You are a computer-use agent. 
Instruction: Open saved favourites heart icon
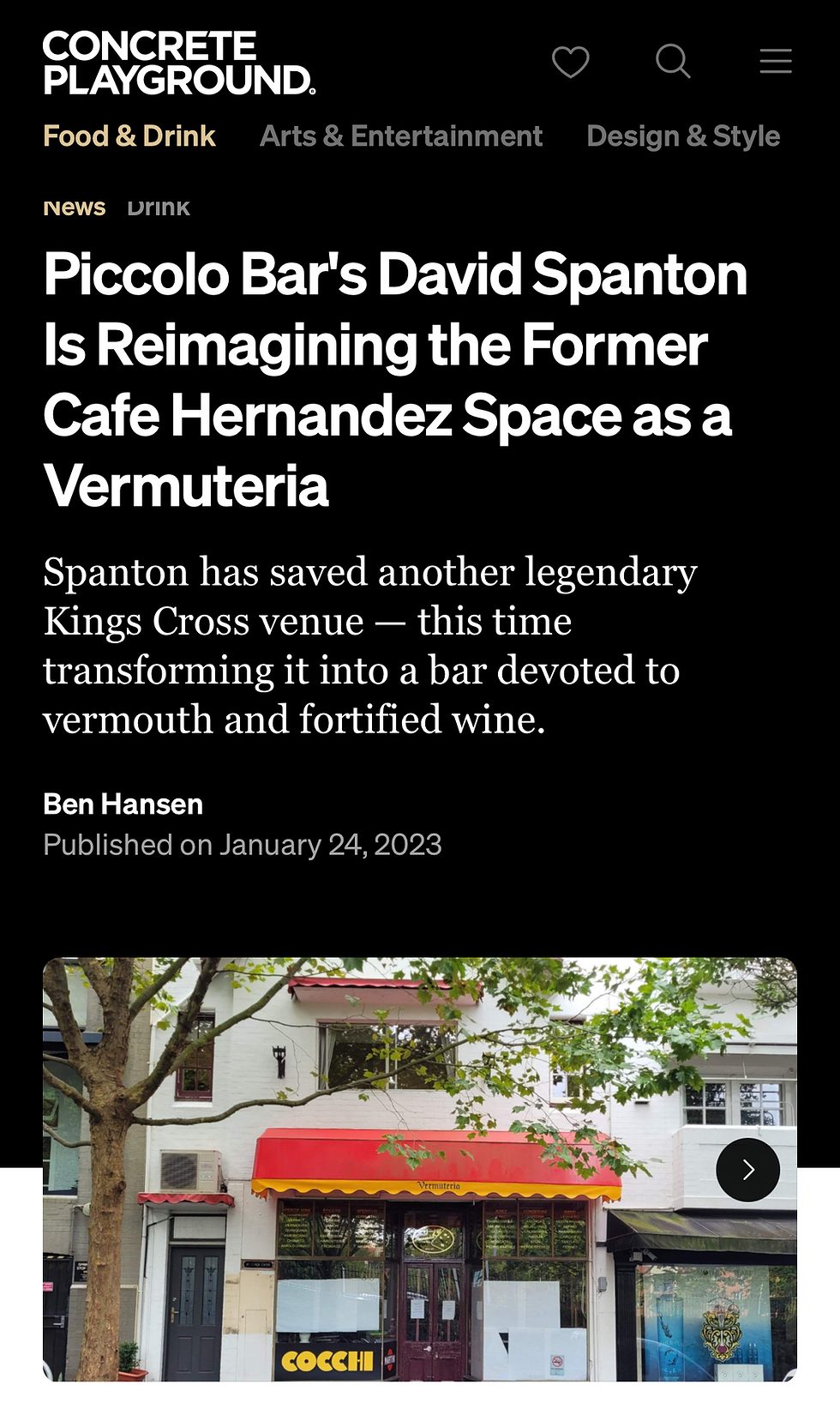click(x=570, y=62)
